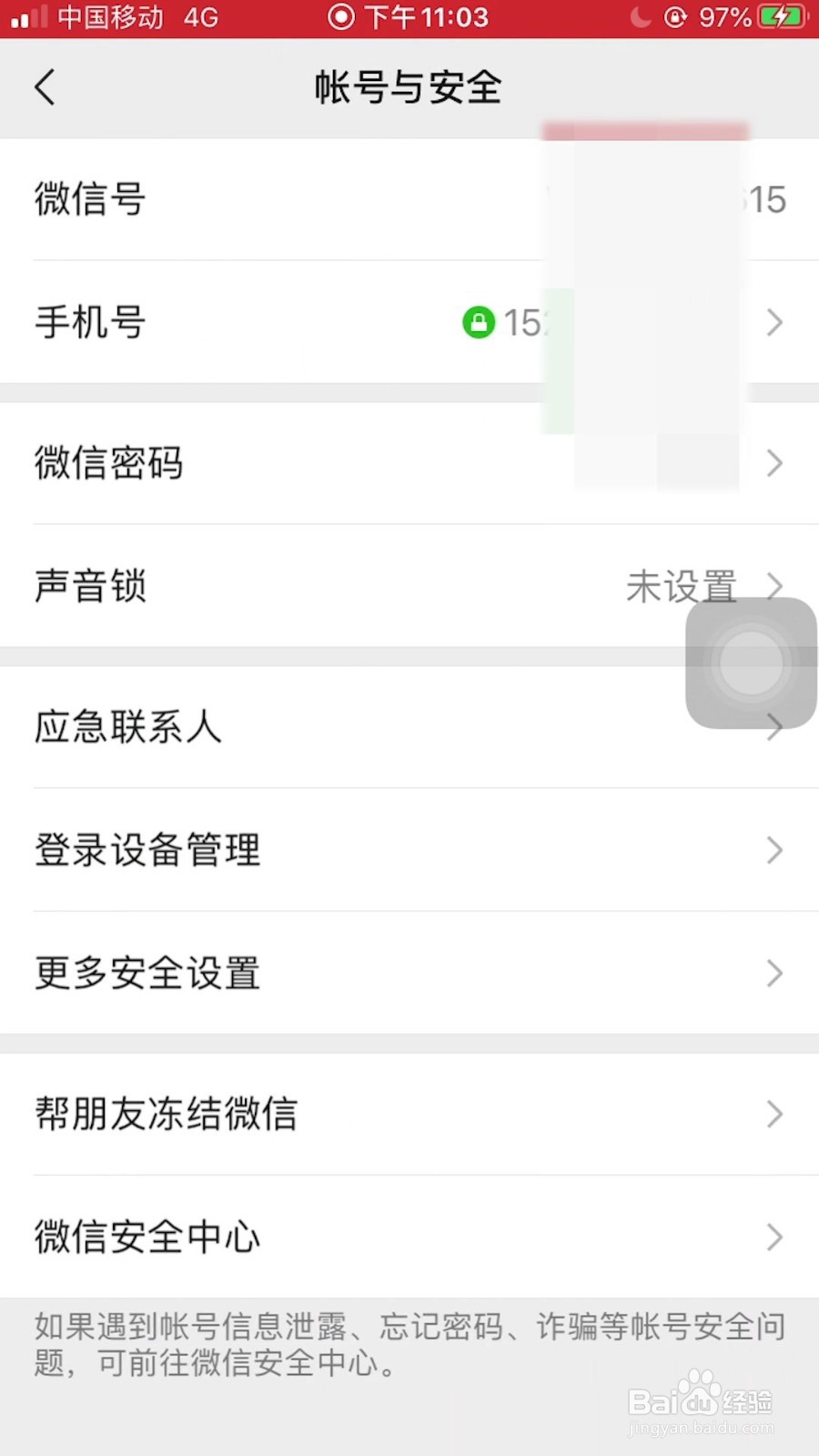
Task: Tap the green lock icon beside 手机号
Action: [480, 322]
